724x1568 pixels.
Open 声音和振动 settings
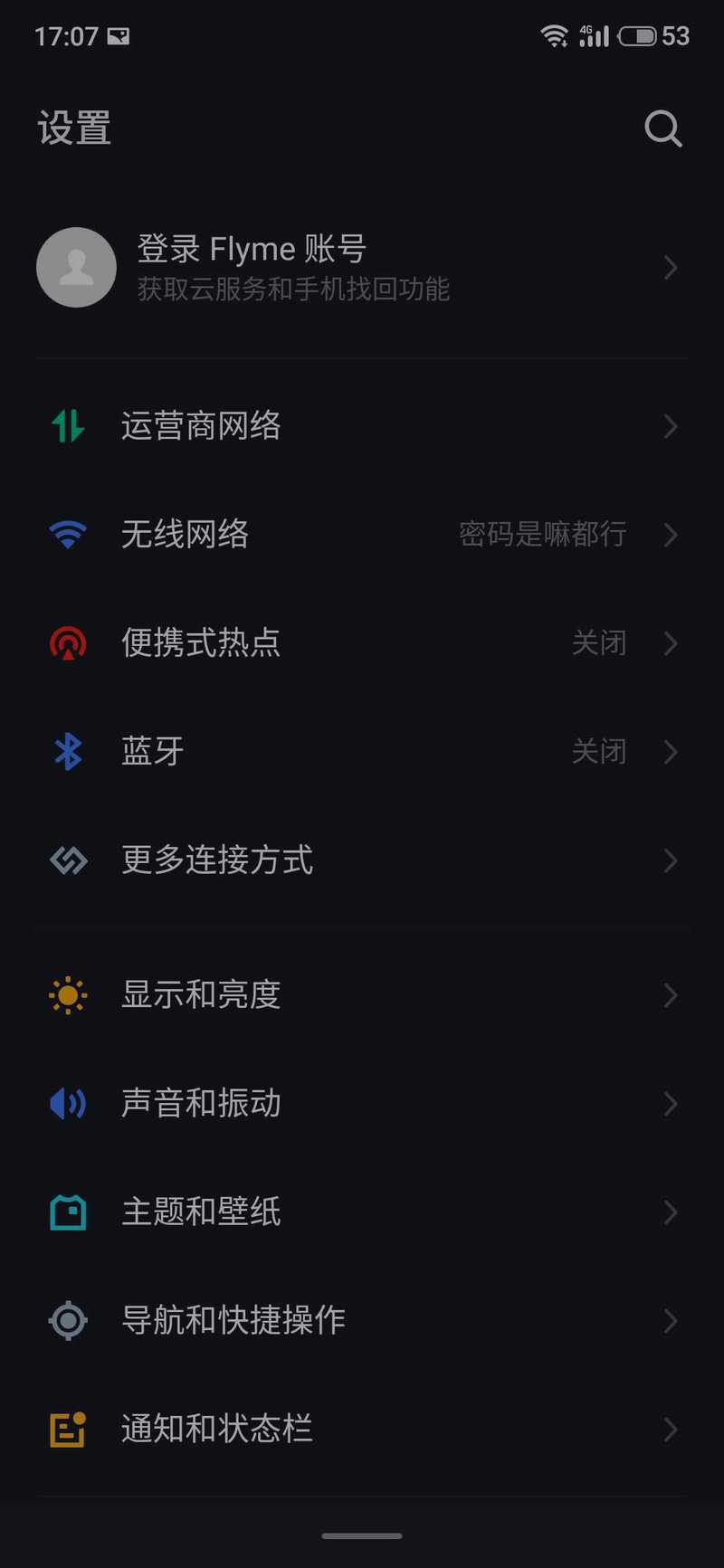tap(362, 1104)
